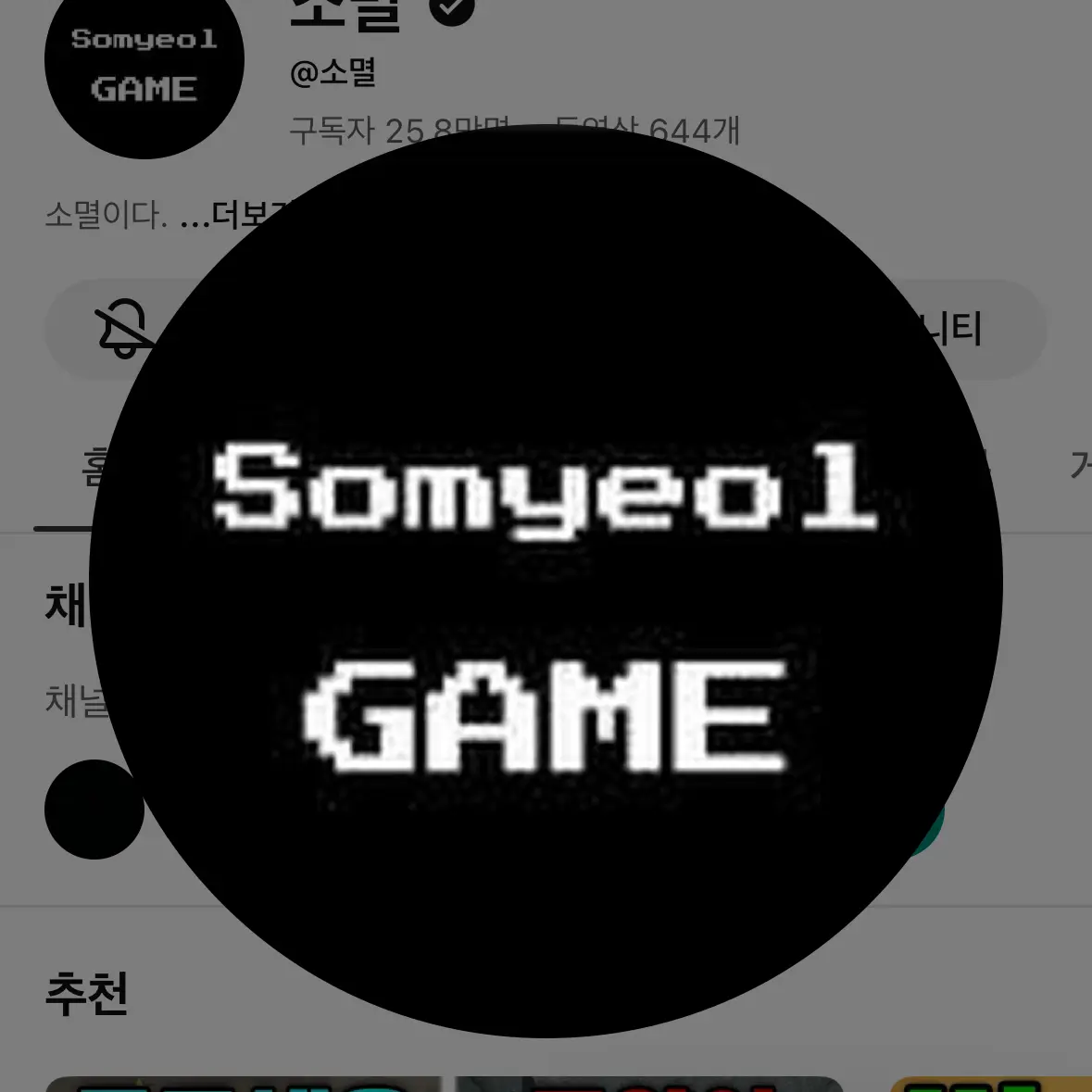The image size is (1092, 1092).
Task: Open the subscription notification bell button
Action: (x=122, y=329)
